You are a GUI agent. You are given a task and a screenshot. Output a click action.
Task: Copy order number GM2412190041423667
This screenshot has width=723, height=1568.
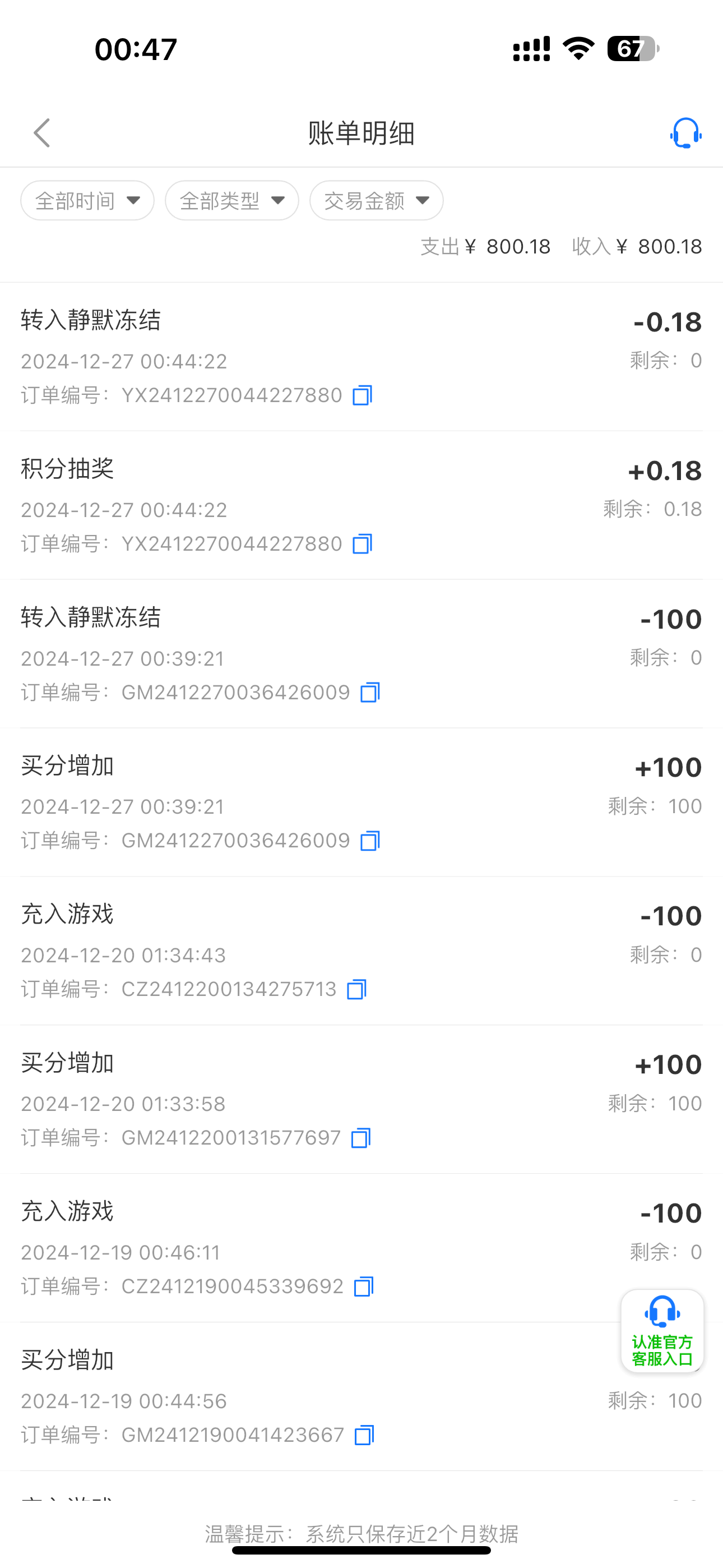pyautogui.click(x=364, y=1435)
